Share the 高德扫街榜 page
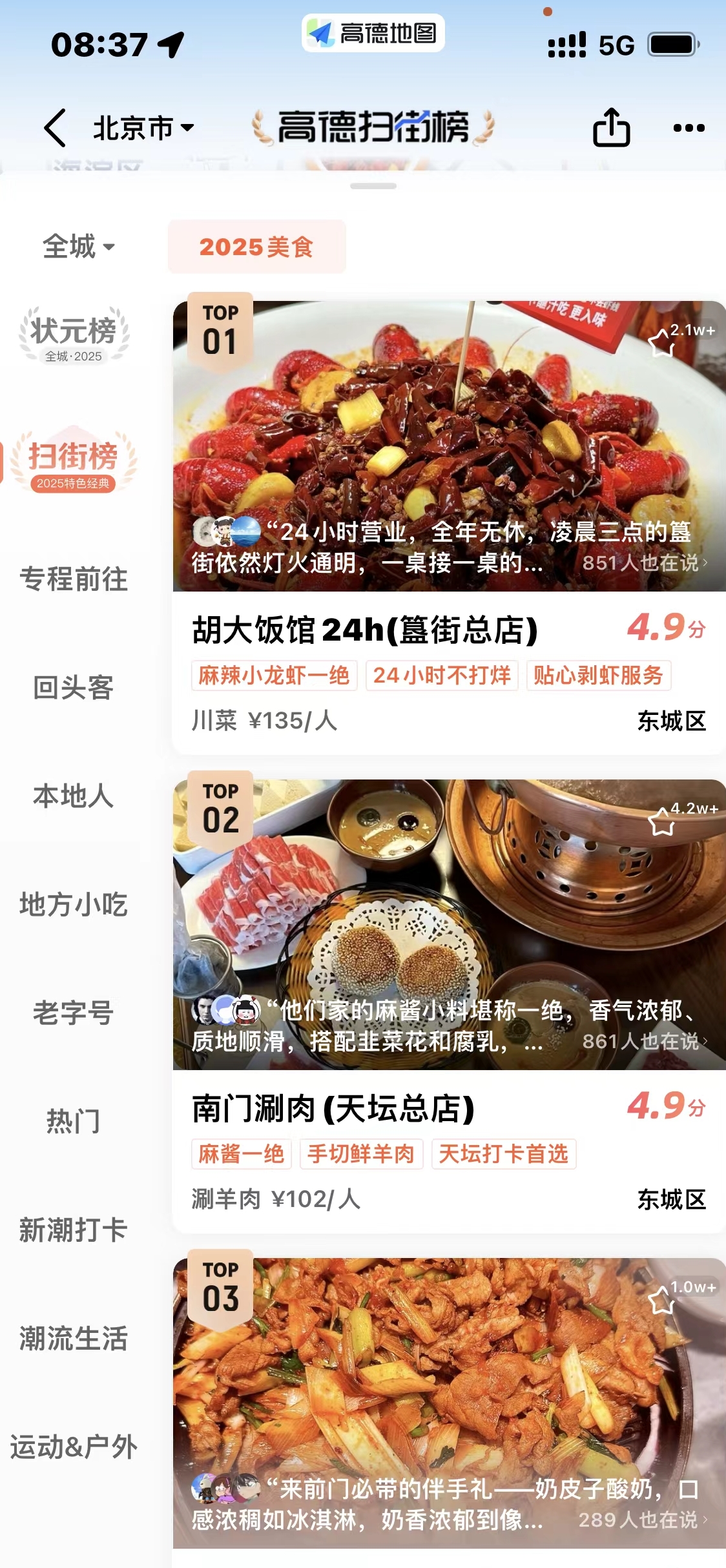The height and width of the screenshot is (1568, 726). [611, 127]
